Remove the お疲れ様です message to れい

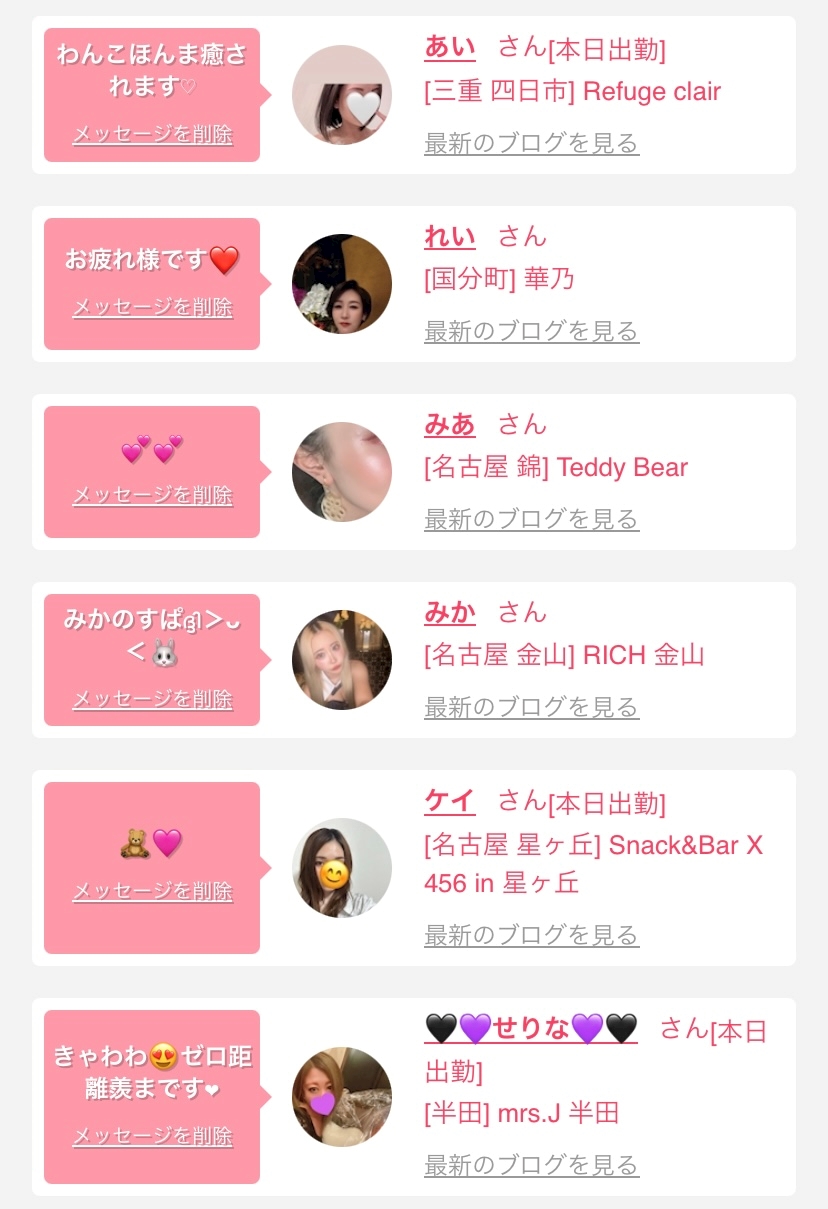[x=152, y=307]
